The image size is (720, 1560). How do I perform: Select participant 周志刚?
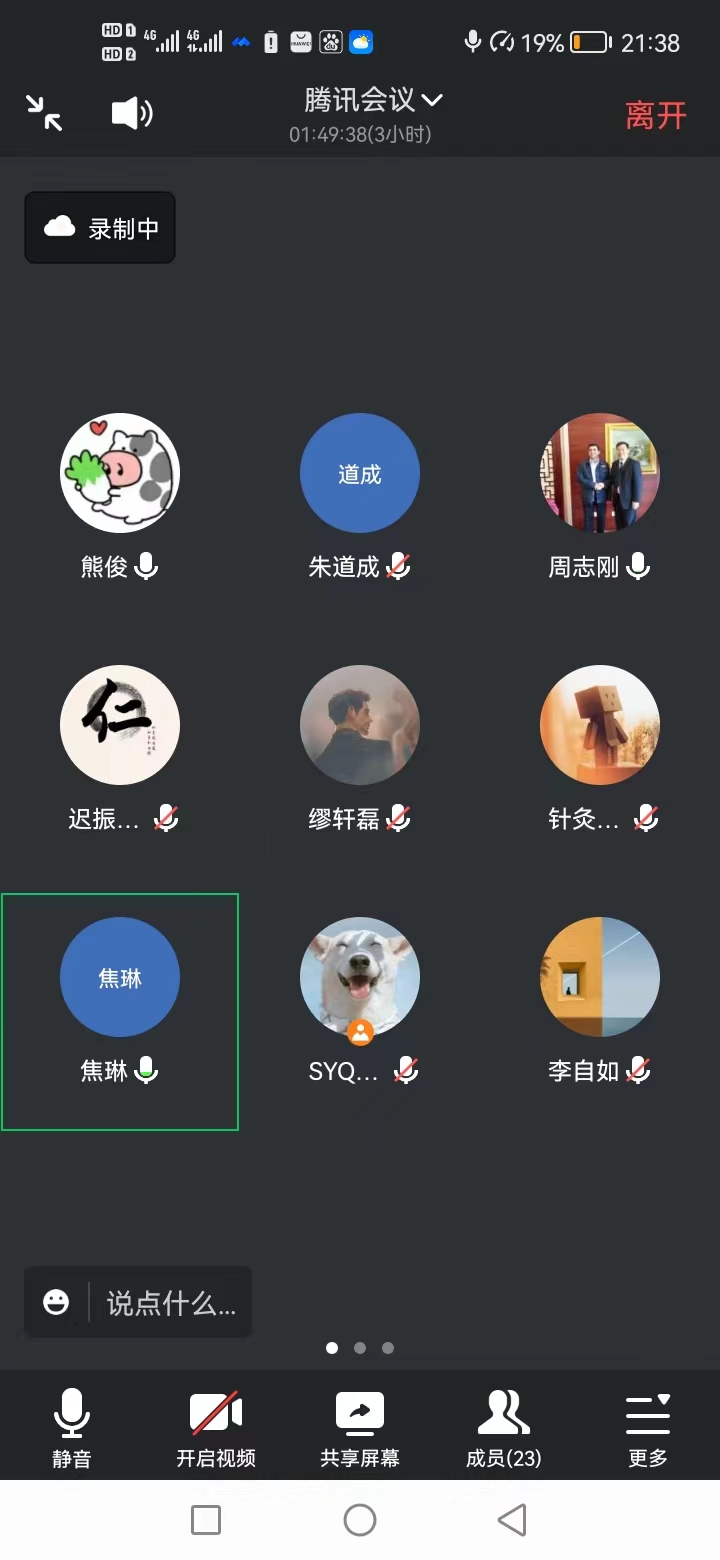tap(600, 474)
